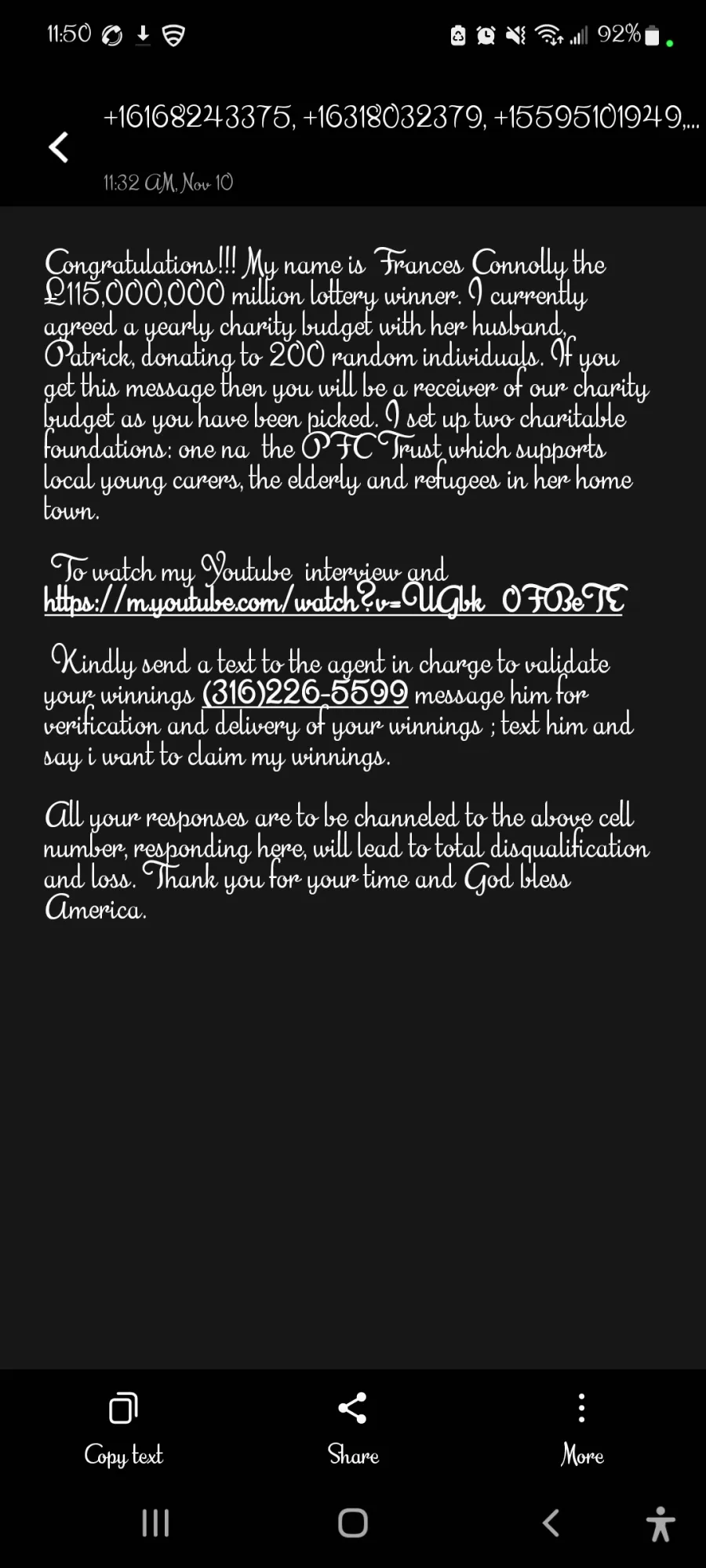Share this message
The image size is (706, 1568).
(x=353, y=1430)
